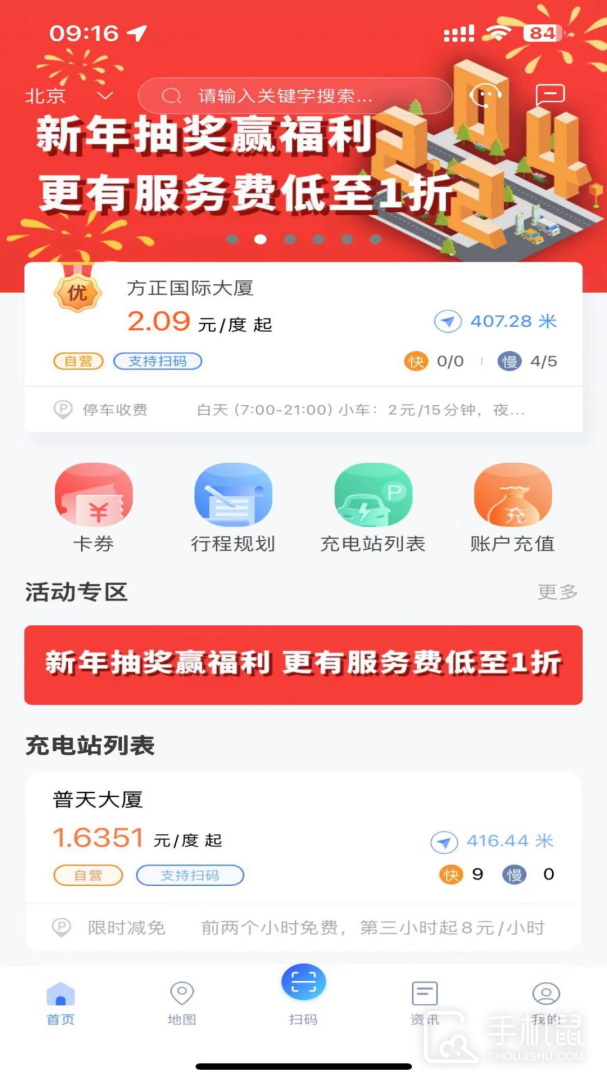Open 卡券 coupons

[93, 508]
